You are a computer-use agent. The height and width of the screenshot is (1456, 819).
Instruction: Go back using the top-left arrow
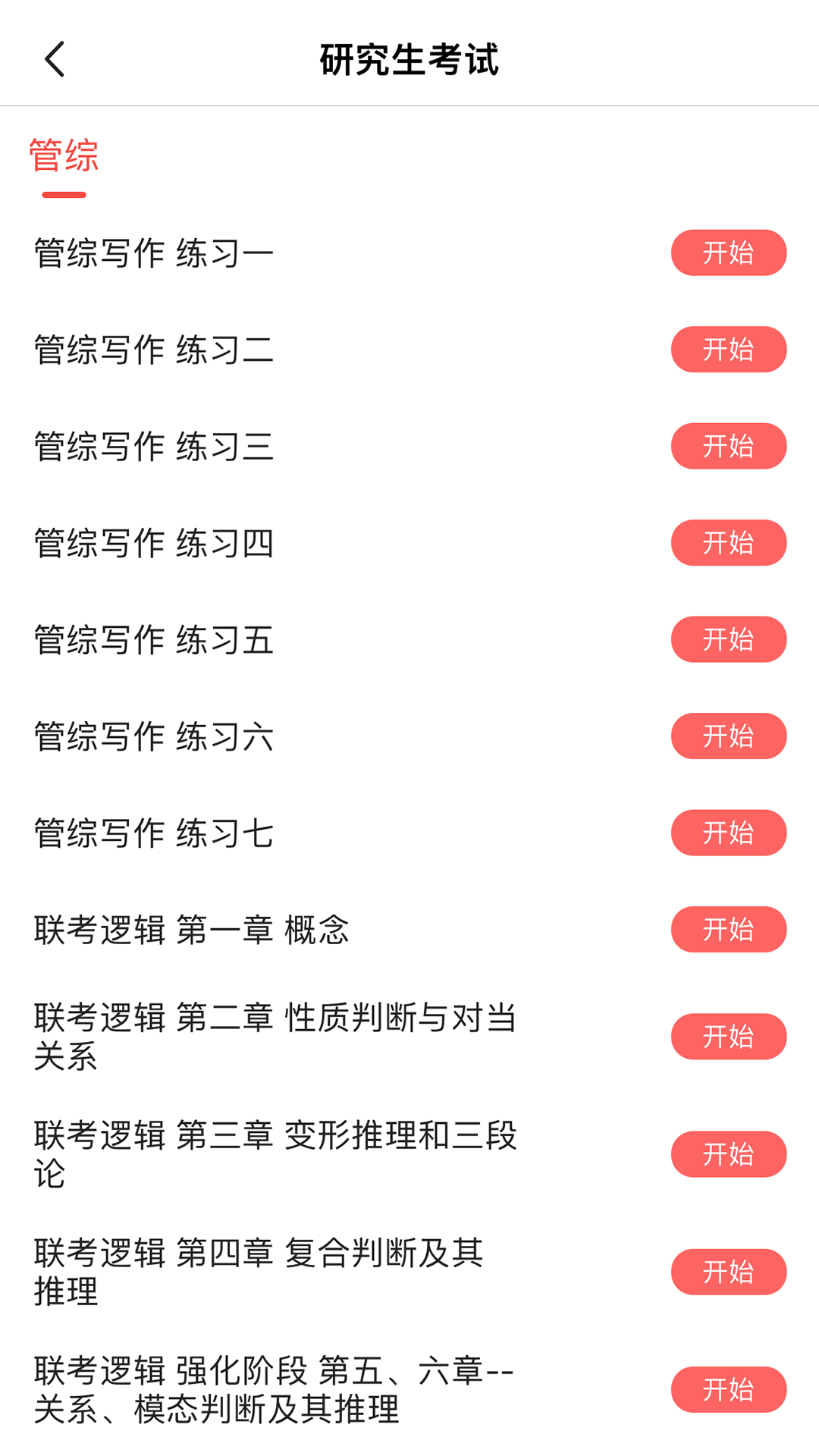click(55, 59)
